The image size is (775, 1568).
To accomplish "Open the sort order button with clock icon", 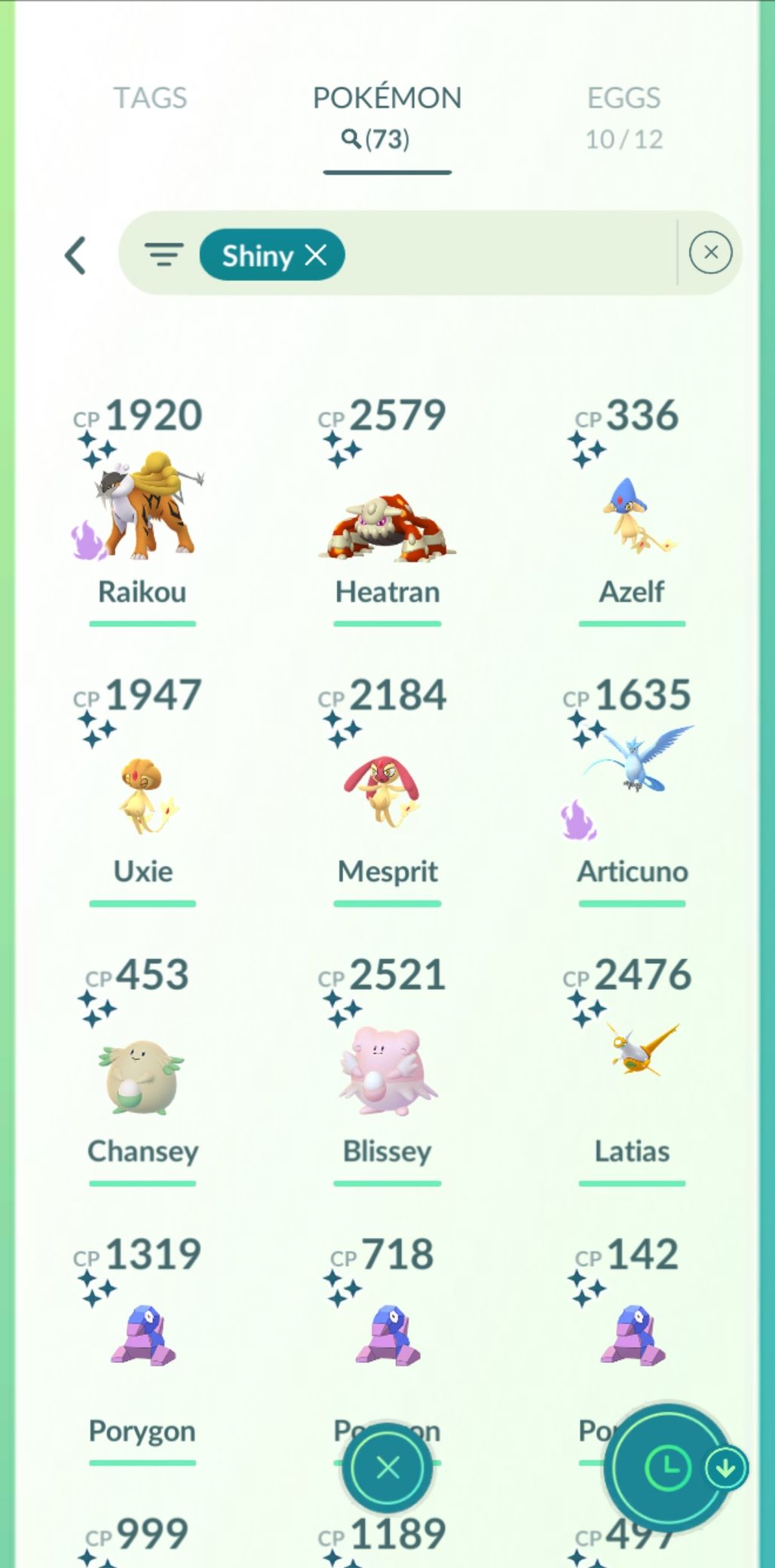I will (667, 1467).
